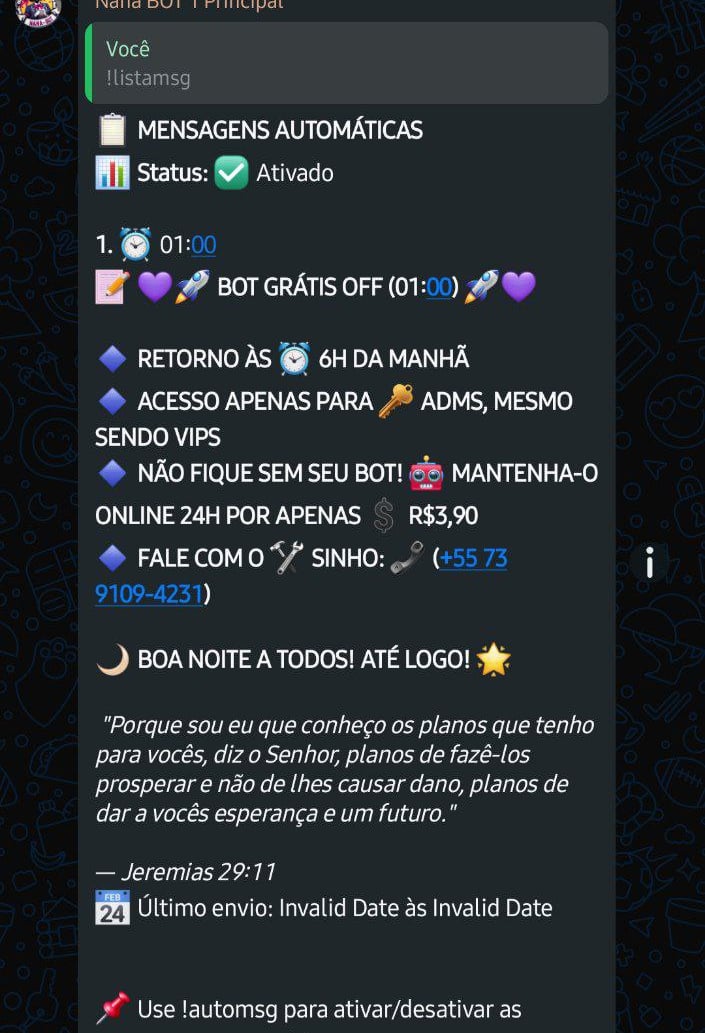Open the quoted "!listamsg" reply from Você
This screenshot has height=1033, width=705.
click(346, 63)
